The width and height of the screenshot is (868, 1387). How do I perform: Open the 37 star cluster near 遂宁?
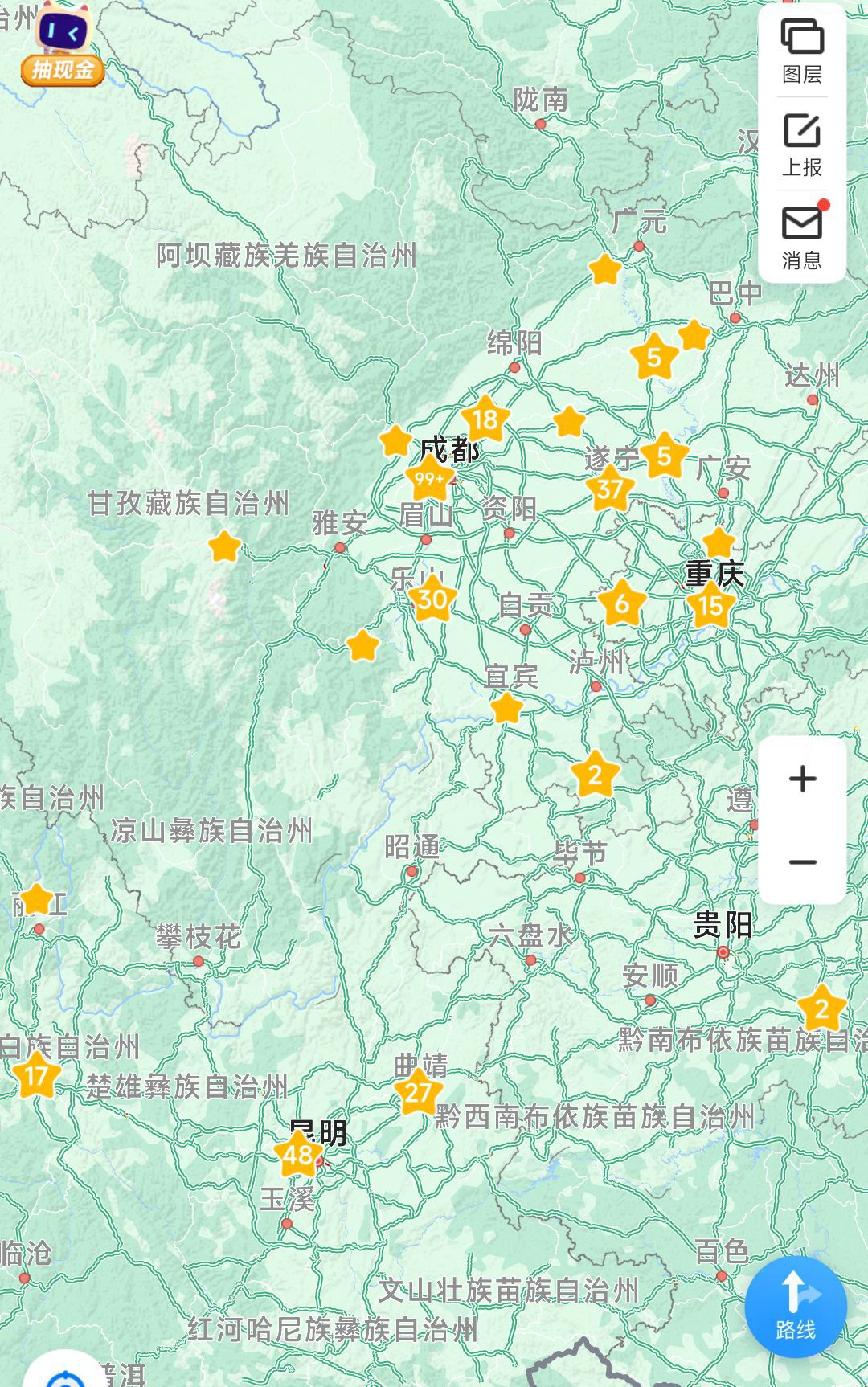click(610, 489)
